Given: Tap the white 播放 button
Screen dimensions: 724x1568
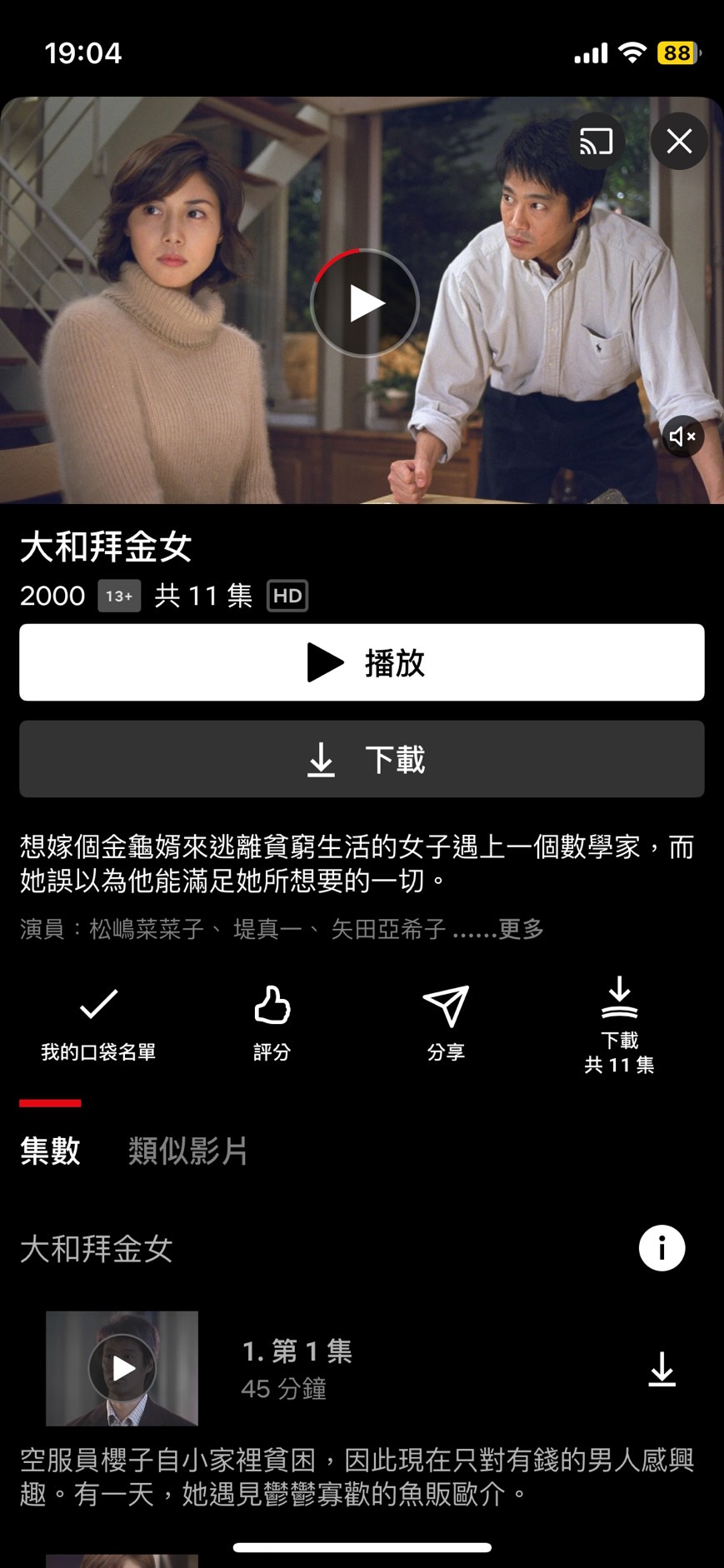Looking at the screenshot, I should [x=362, y=662].
